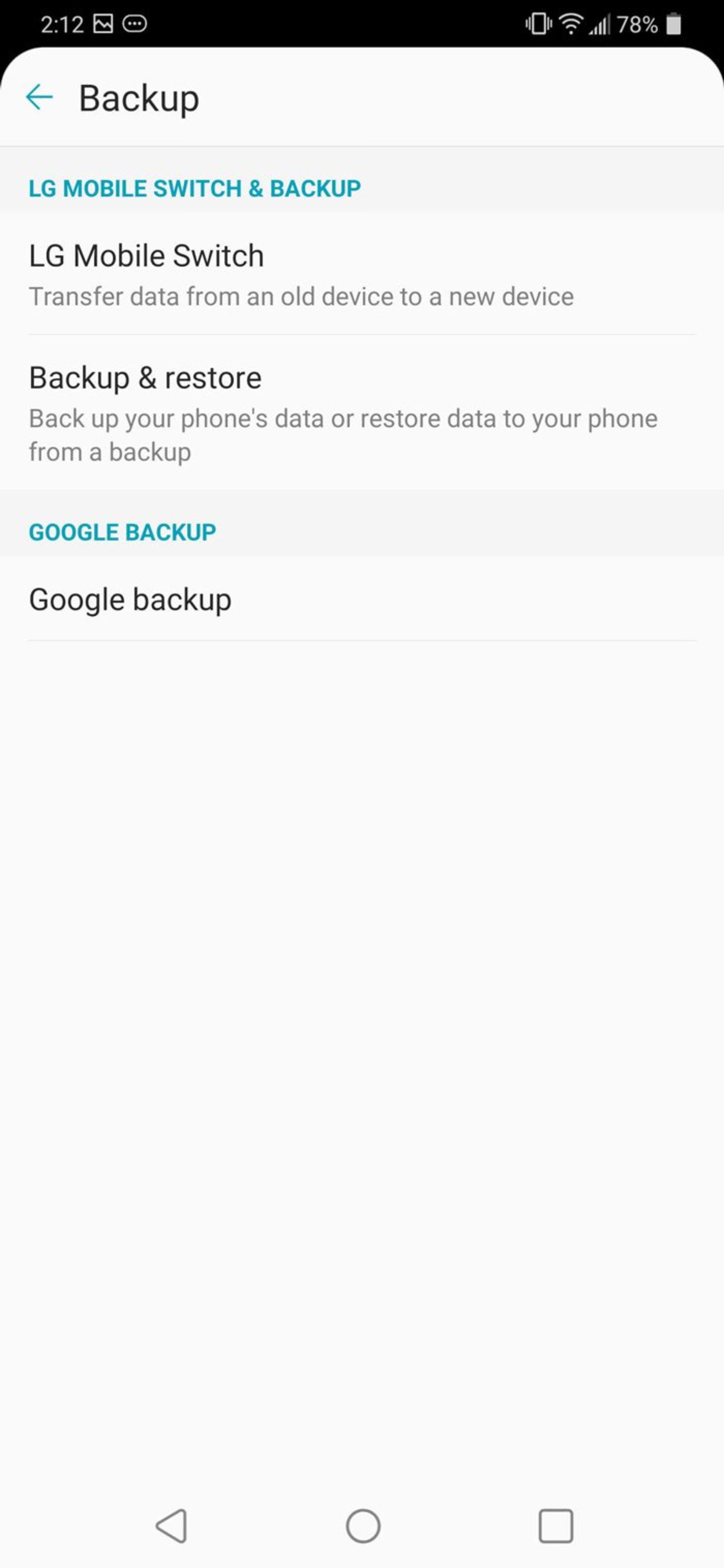Tap the system home button
This screenshot has width=724, height=1568.
click(x=363, y=1525)
